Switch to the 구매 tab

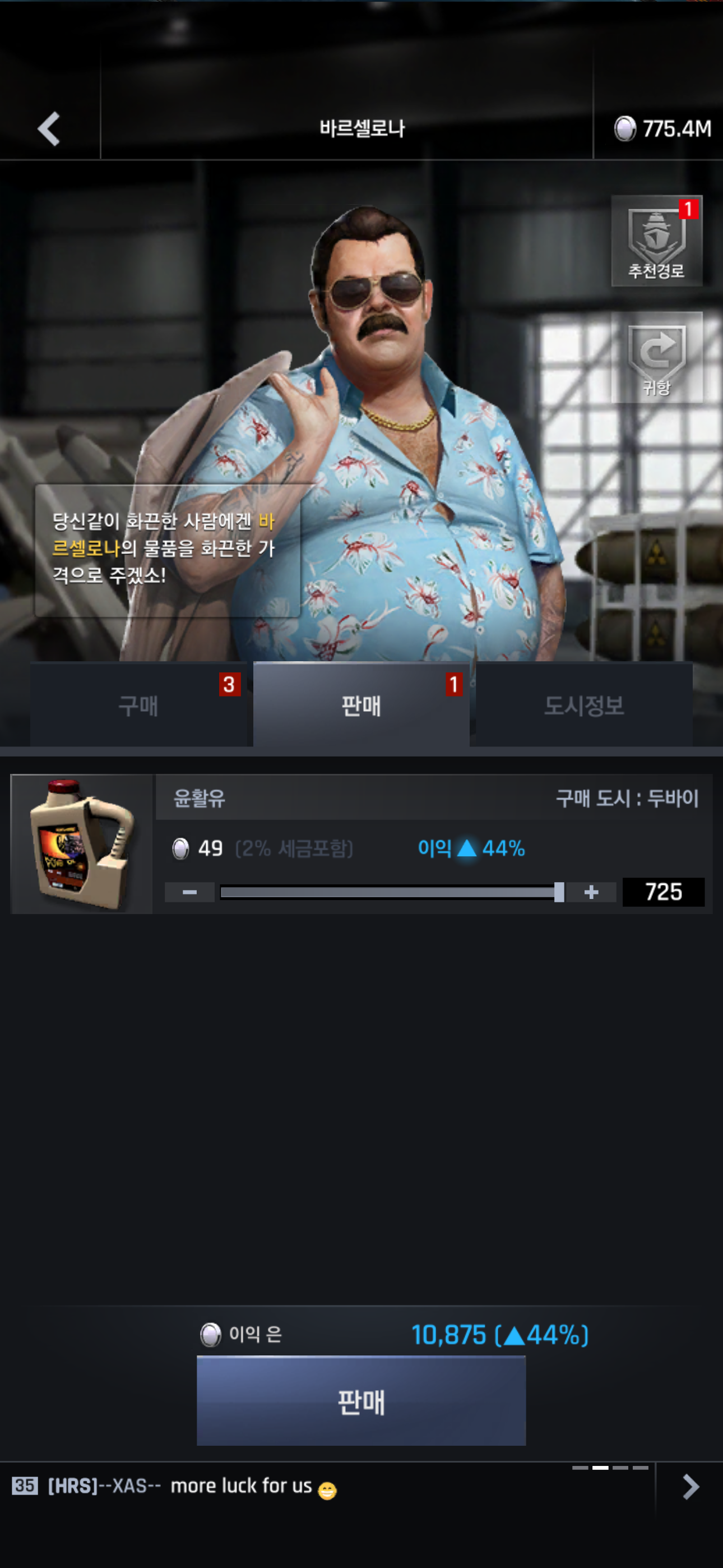point(139,705)
